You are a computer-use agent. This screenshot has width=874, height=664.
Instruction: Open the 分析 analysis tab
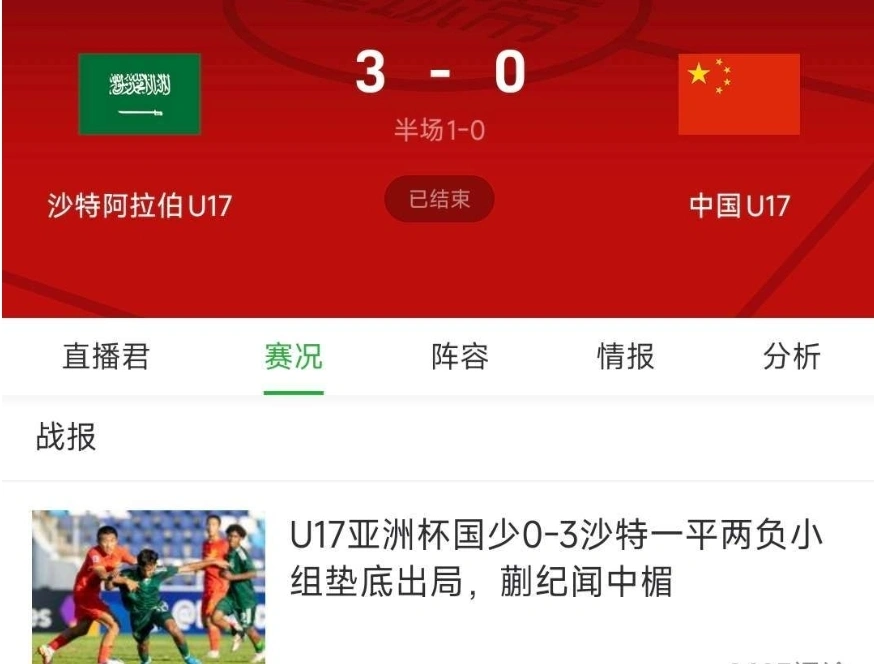[791, 357]
